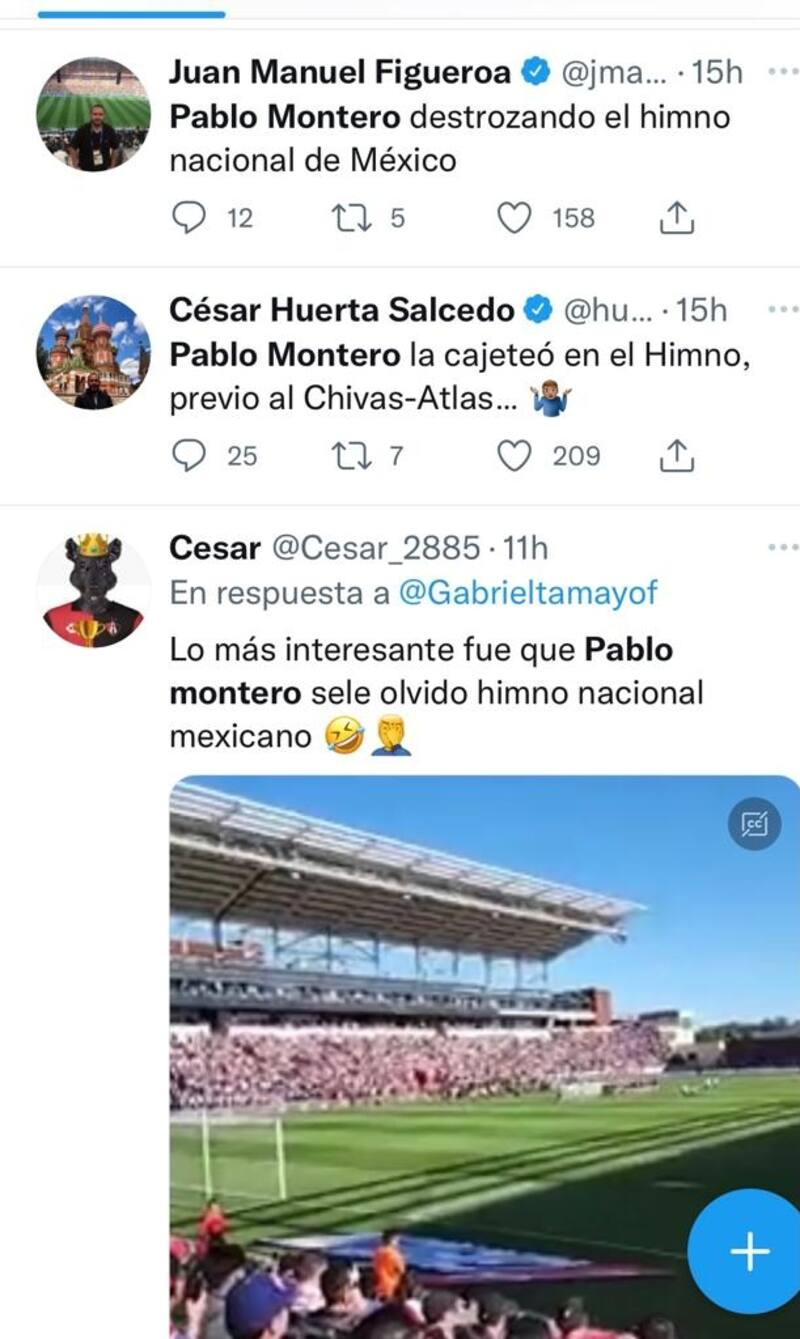
Task: Open overflow menu on Juan Manuel Figueroa's tweet
Action: pyautogui.click(x=782, y=72)
